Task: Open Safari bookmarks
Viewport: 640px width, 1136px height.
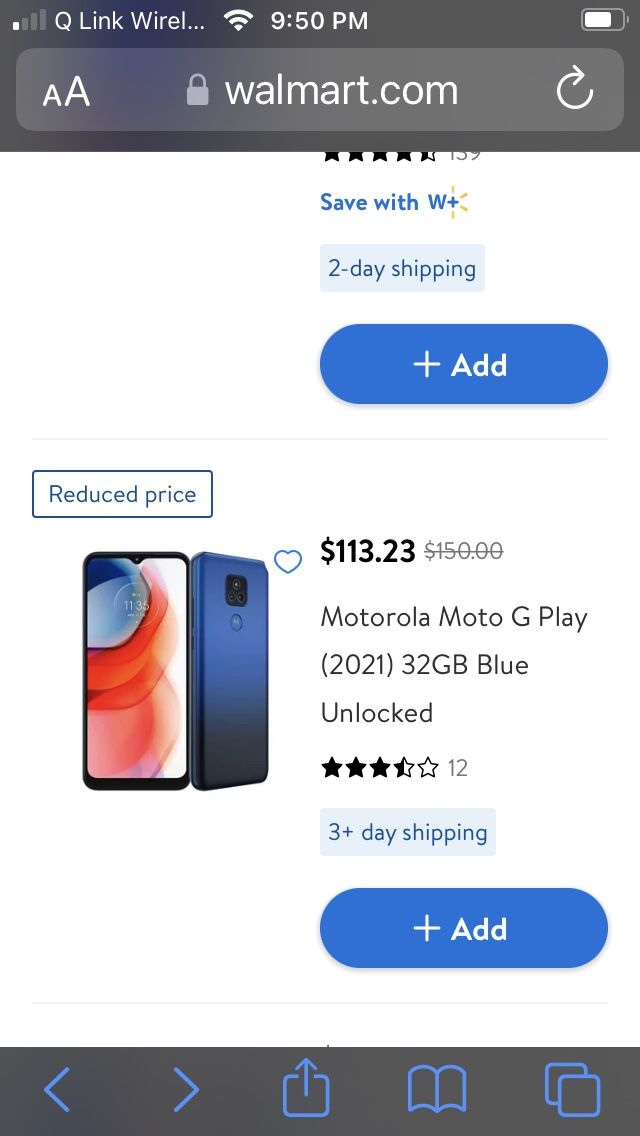Action: (x=437, y=1089)
